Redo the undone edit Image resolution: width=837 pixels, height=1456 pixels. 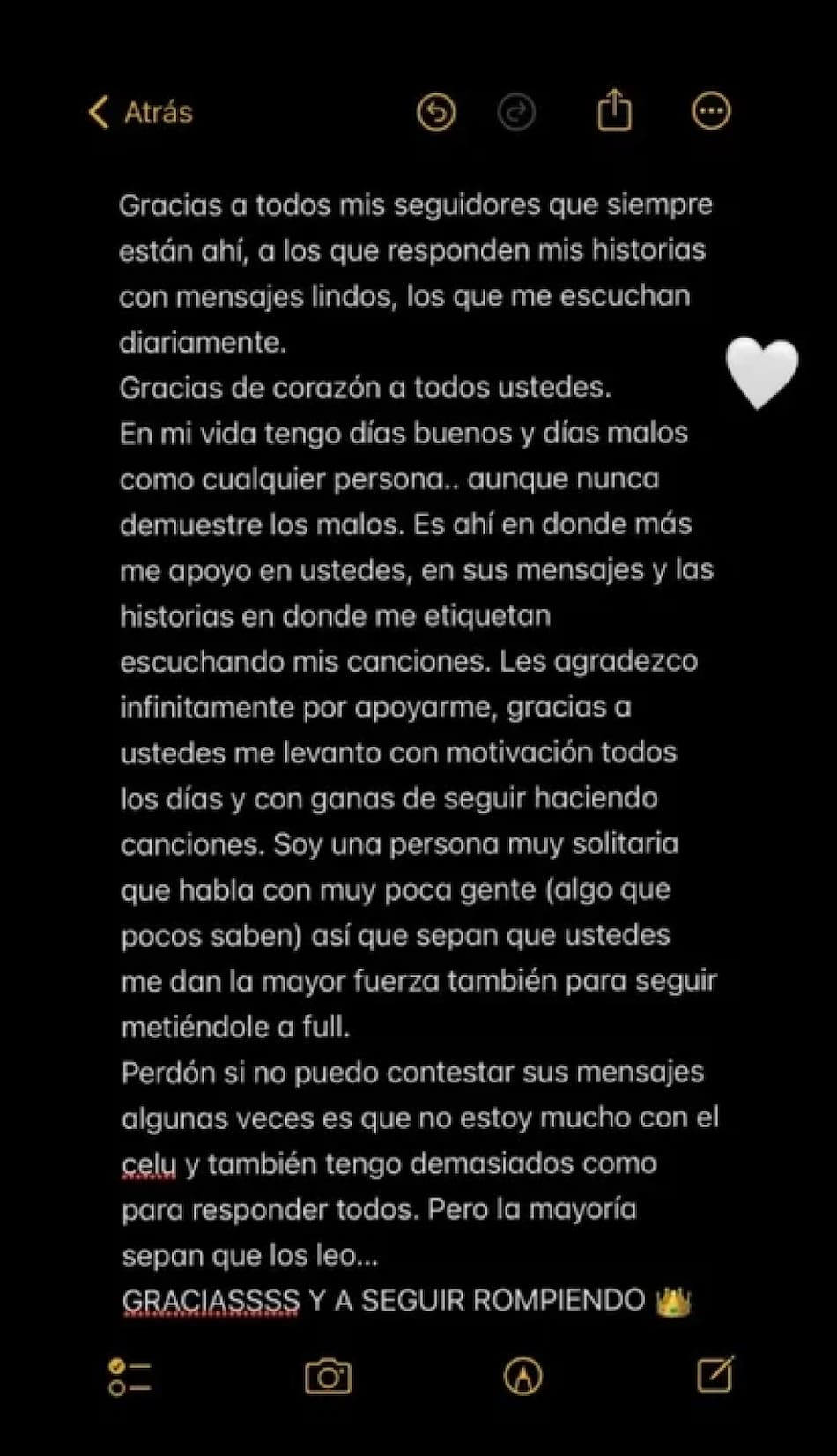(516, 112)
